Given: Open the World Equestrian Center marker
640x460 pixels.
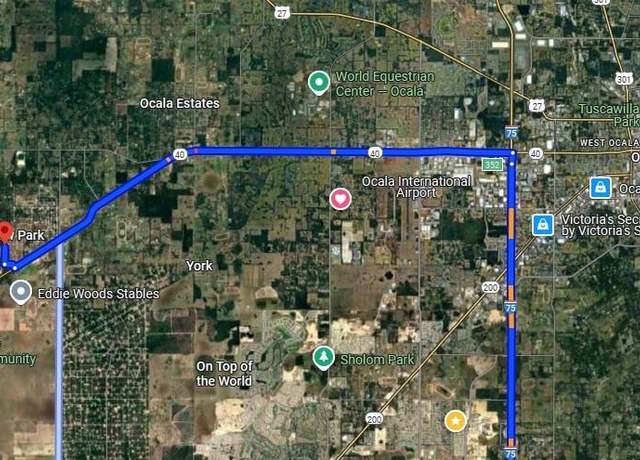Looking at the screenshot, I should (319, 82).
